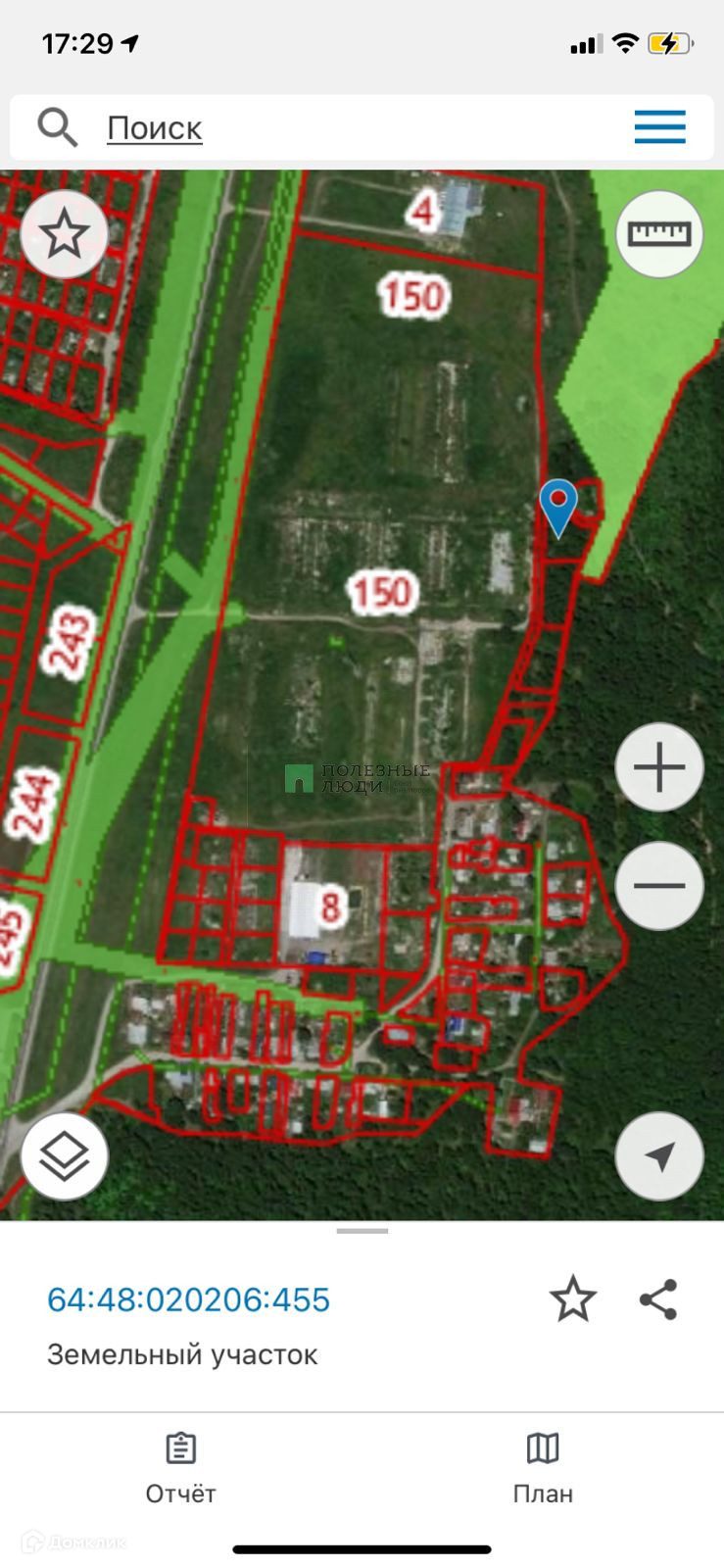Open cadastral number 64:48:020206:455 details
Screen dimensions: 724x1568
[x=189, y=1299]
